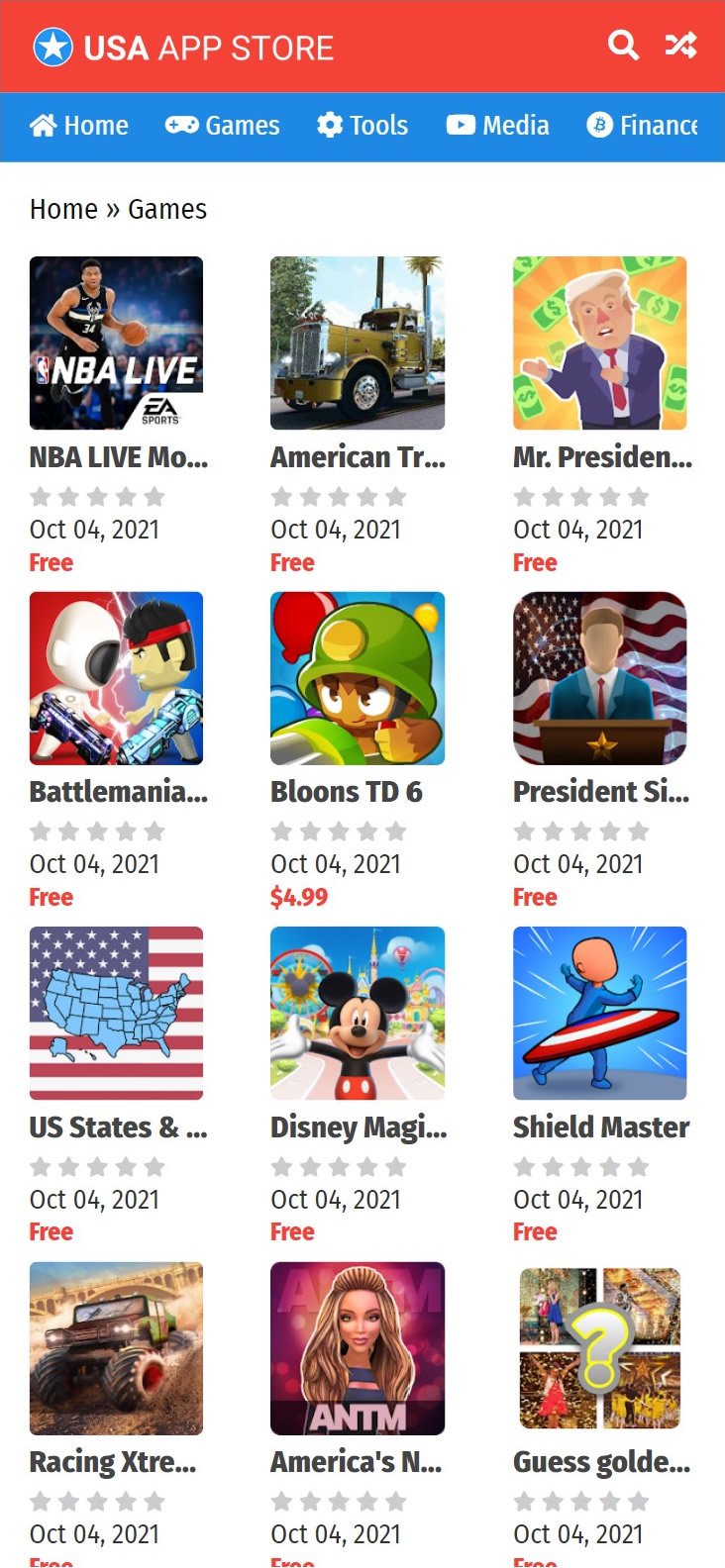Select the Shield Master game card

pos(599,1013)
